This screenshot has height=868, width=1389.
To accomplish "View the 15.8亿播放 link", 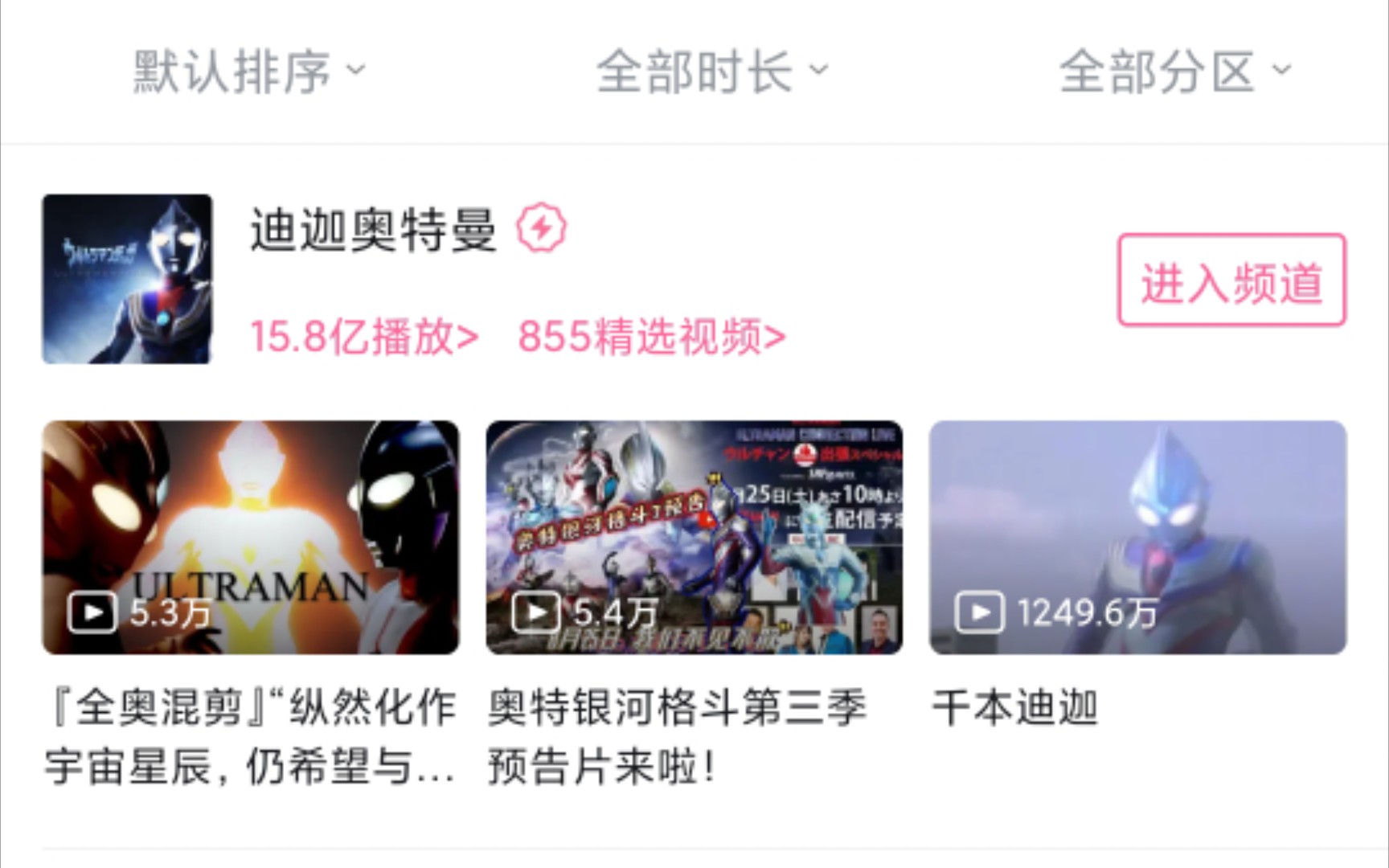I will (364, 336).
